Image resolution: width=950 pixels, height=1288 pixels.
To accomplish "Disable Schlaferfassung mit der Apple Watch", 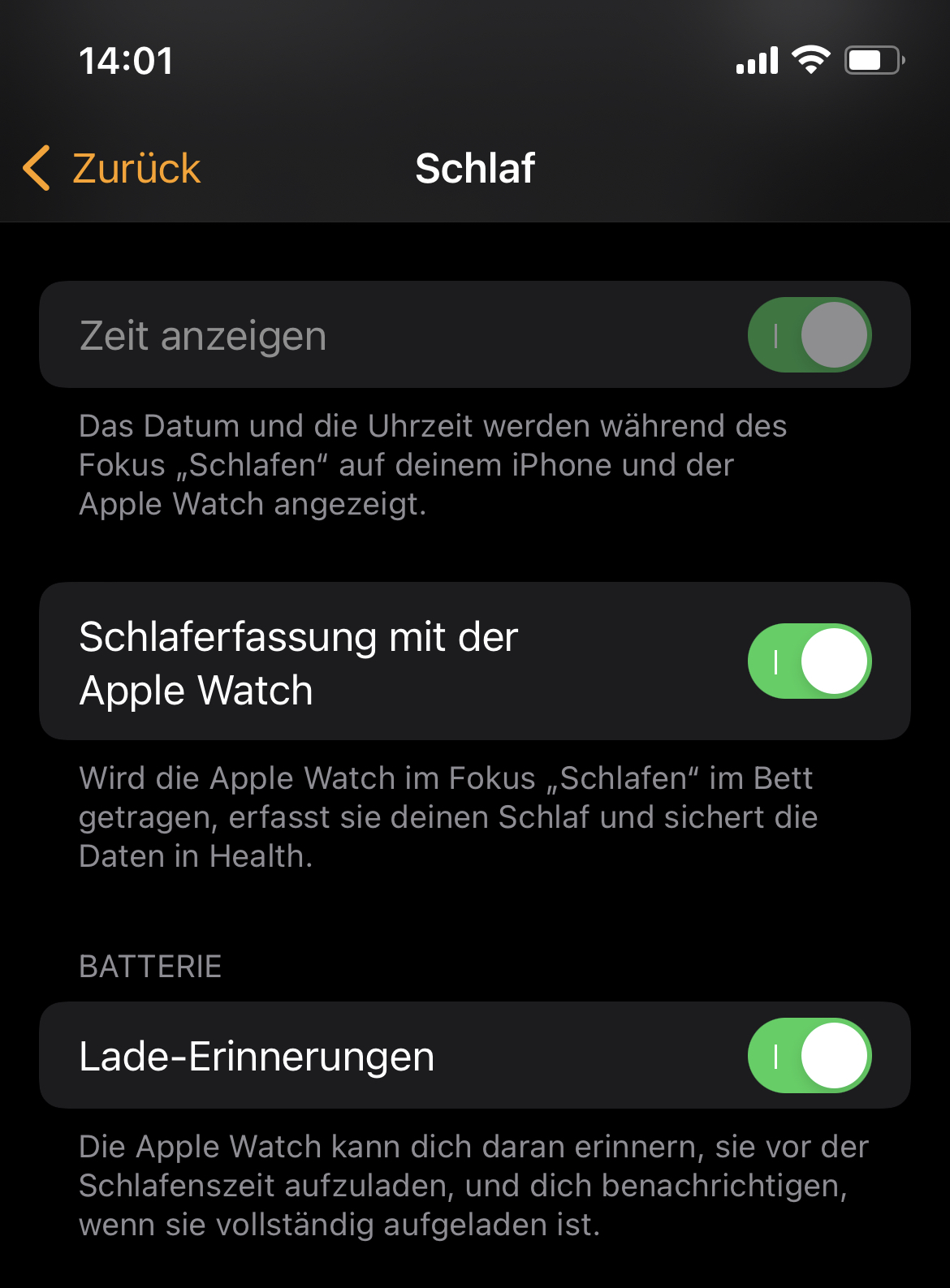I will point(809,661).
